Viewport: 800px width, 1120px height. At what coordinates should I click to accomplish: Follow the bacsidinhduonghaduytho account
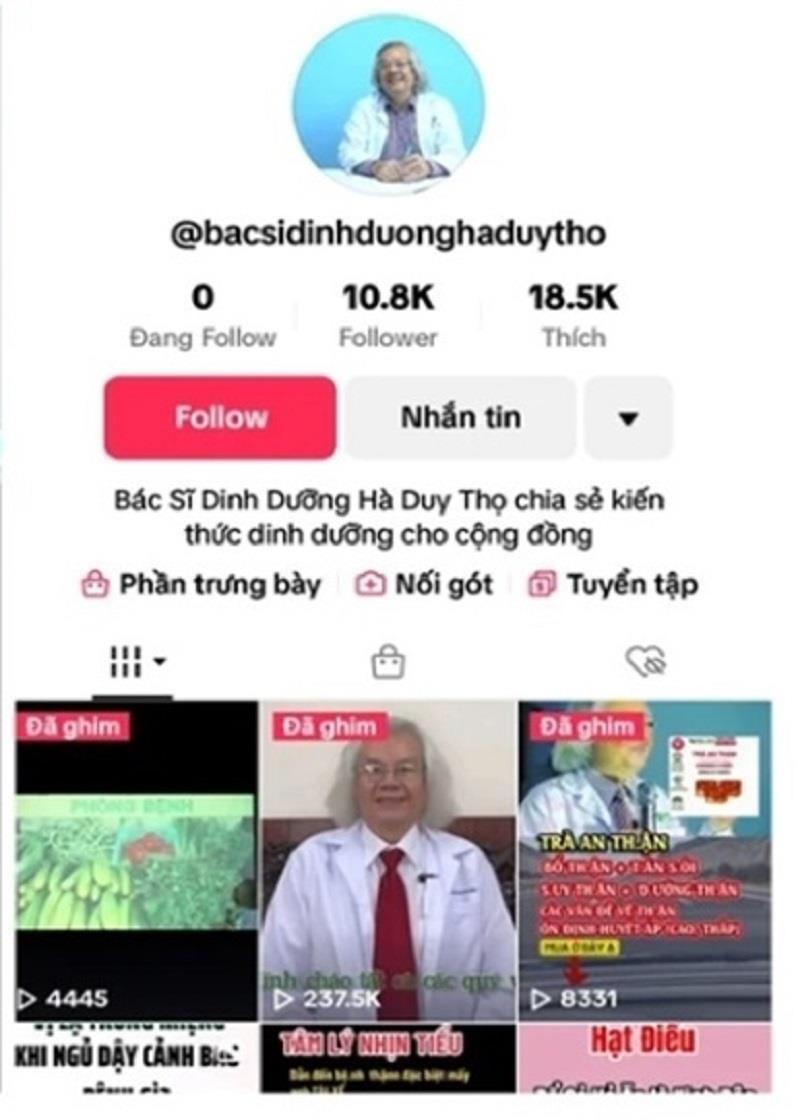click(x=220, y=417)
